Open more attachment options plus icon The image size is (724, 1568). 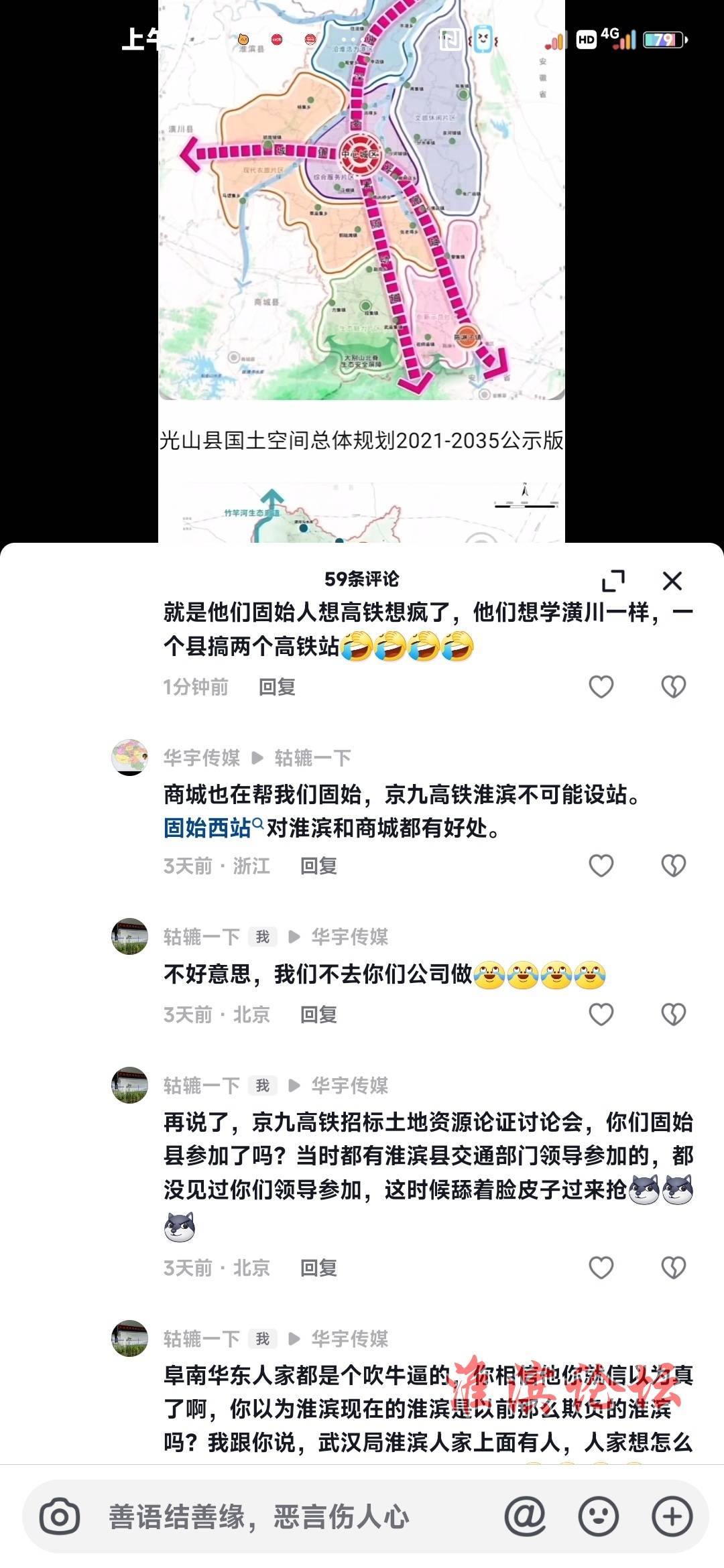(672, 1517)
